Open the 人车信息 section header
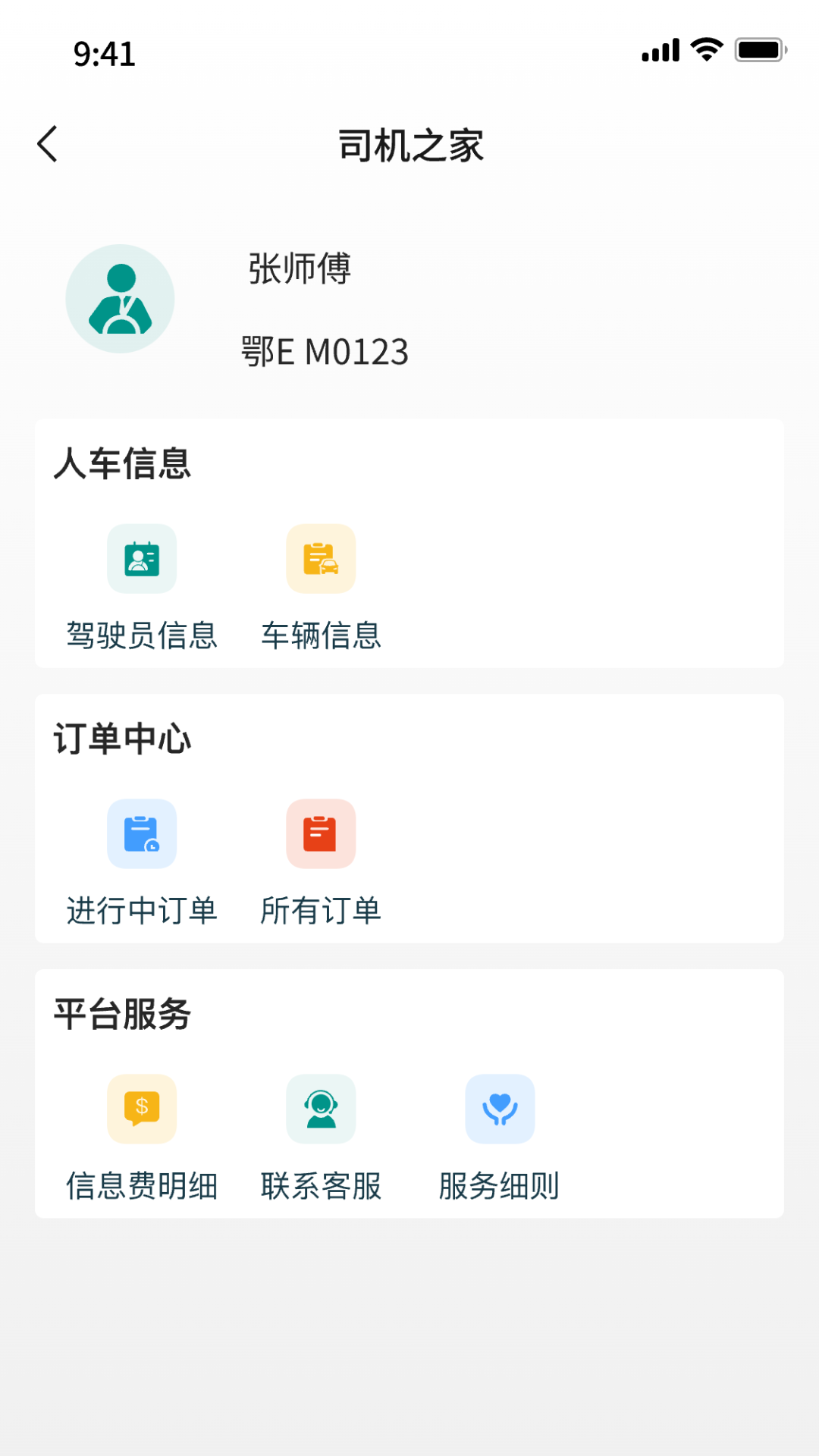This screenshot has height=1456, width=819. [x=123, y=466]
